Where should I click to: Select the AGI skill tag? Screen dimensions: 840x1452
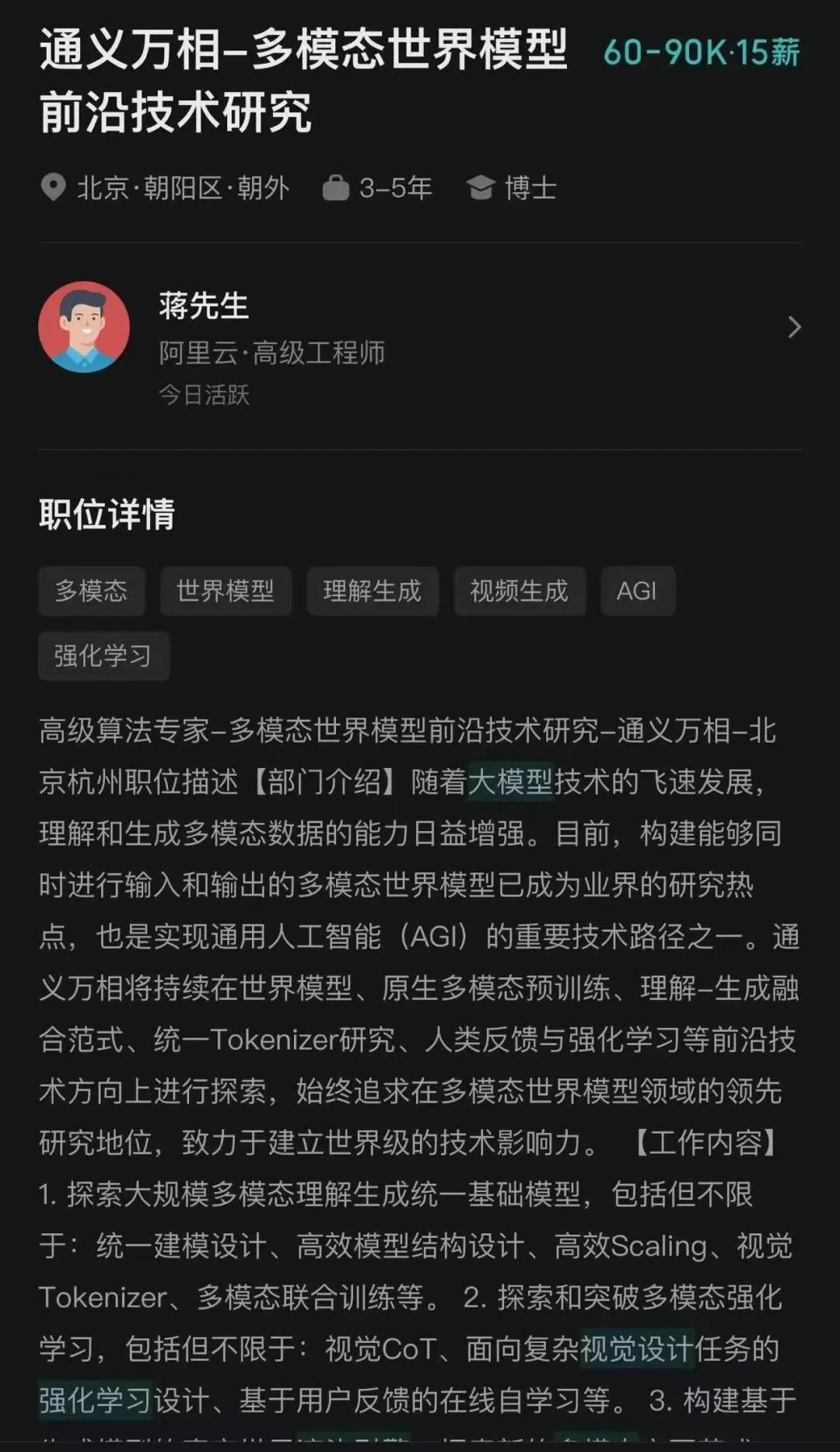[x=639, y=591]
